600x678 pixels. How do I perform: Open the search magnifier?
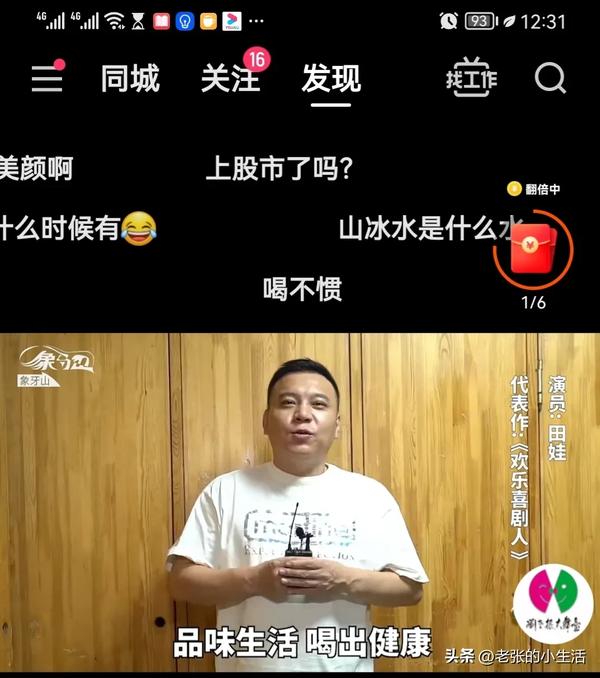coord(550,77)
